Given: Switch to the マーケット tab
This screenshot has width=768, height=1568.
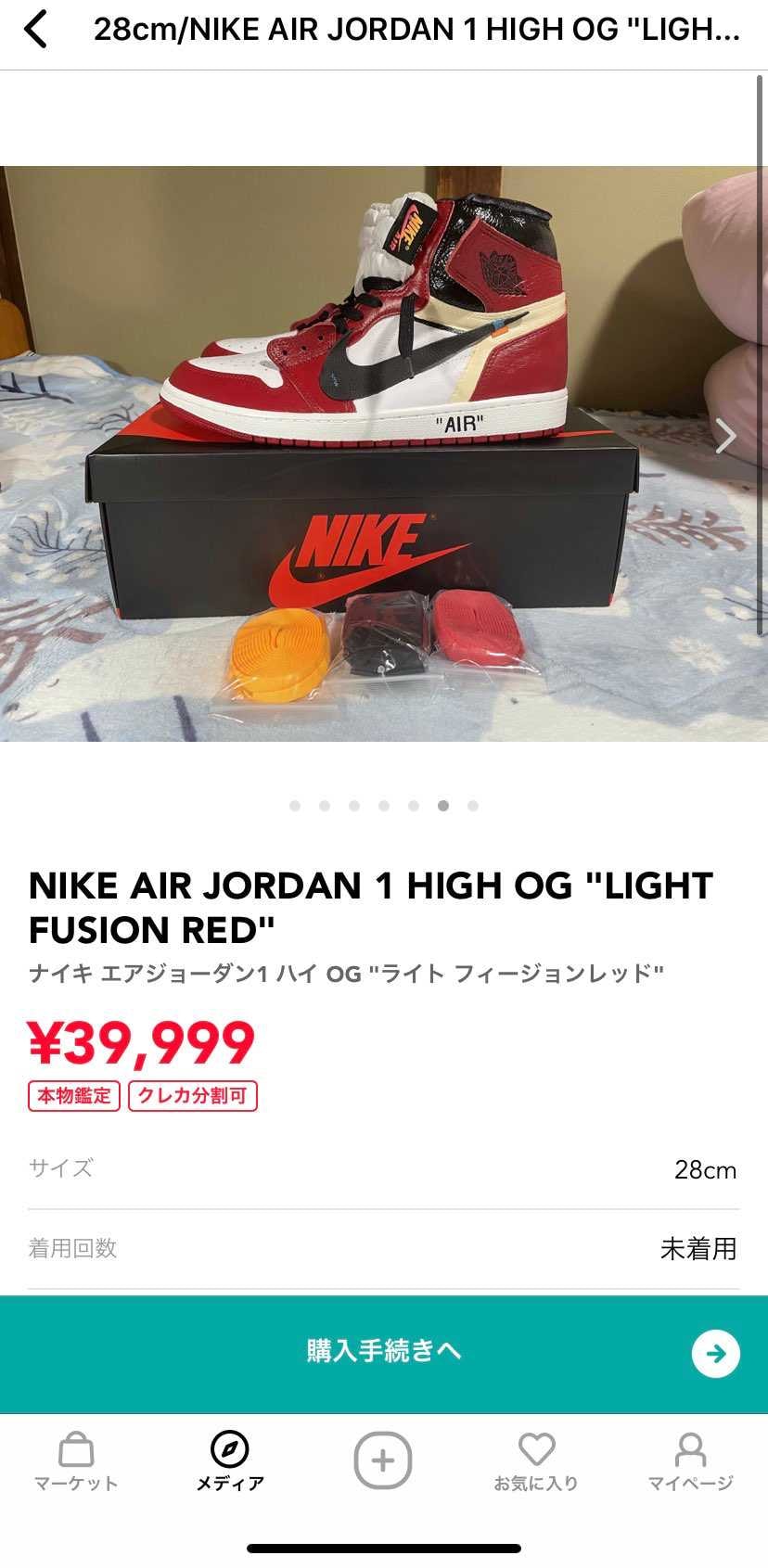Looking at the screenshot, I should 76,1460.
